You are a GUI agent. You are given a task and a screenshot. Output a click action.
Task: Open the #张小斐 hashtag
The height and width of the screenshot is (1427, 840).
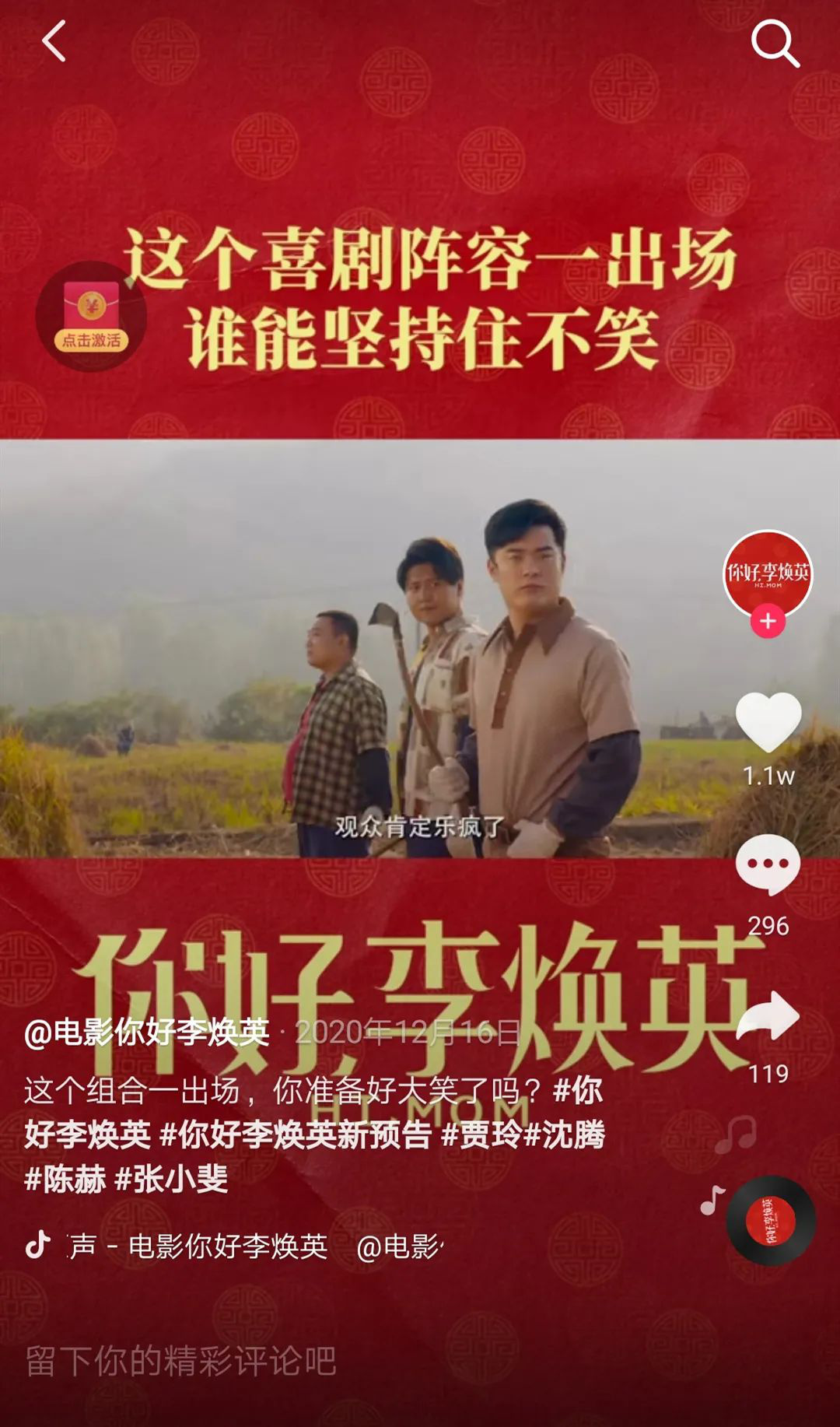pos(171,1179)
